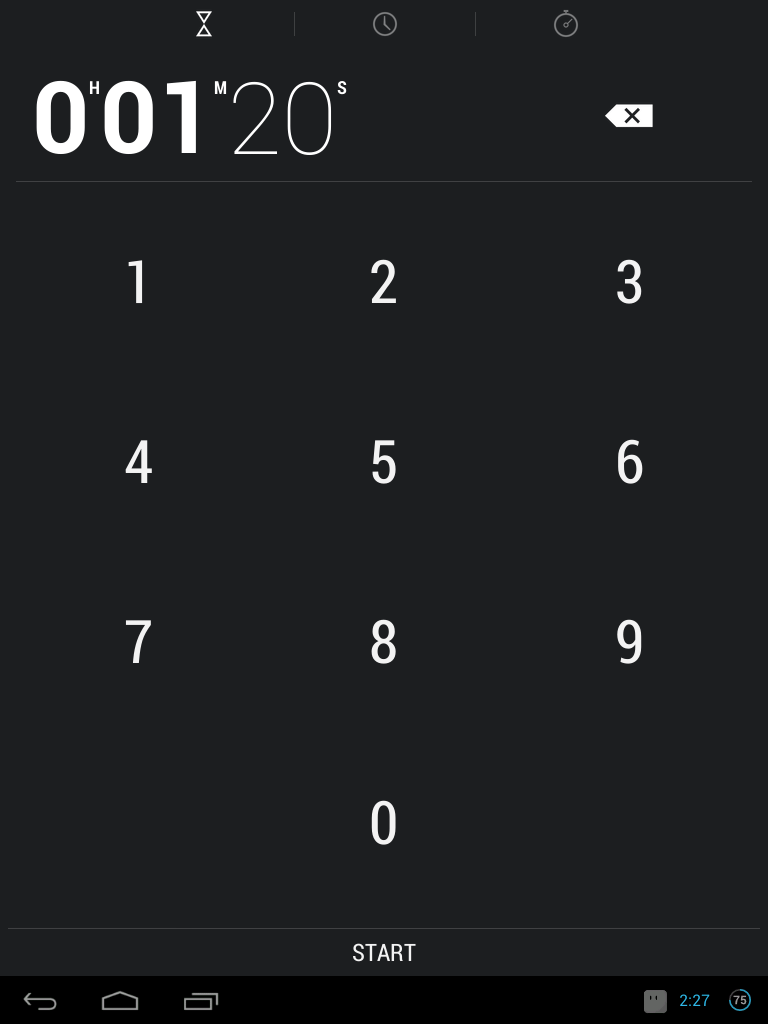
Task: Tap digit 1 on the keypad
Action: pos(137,281)
